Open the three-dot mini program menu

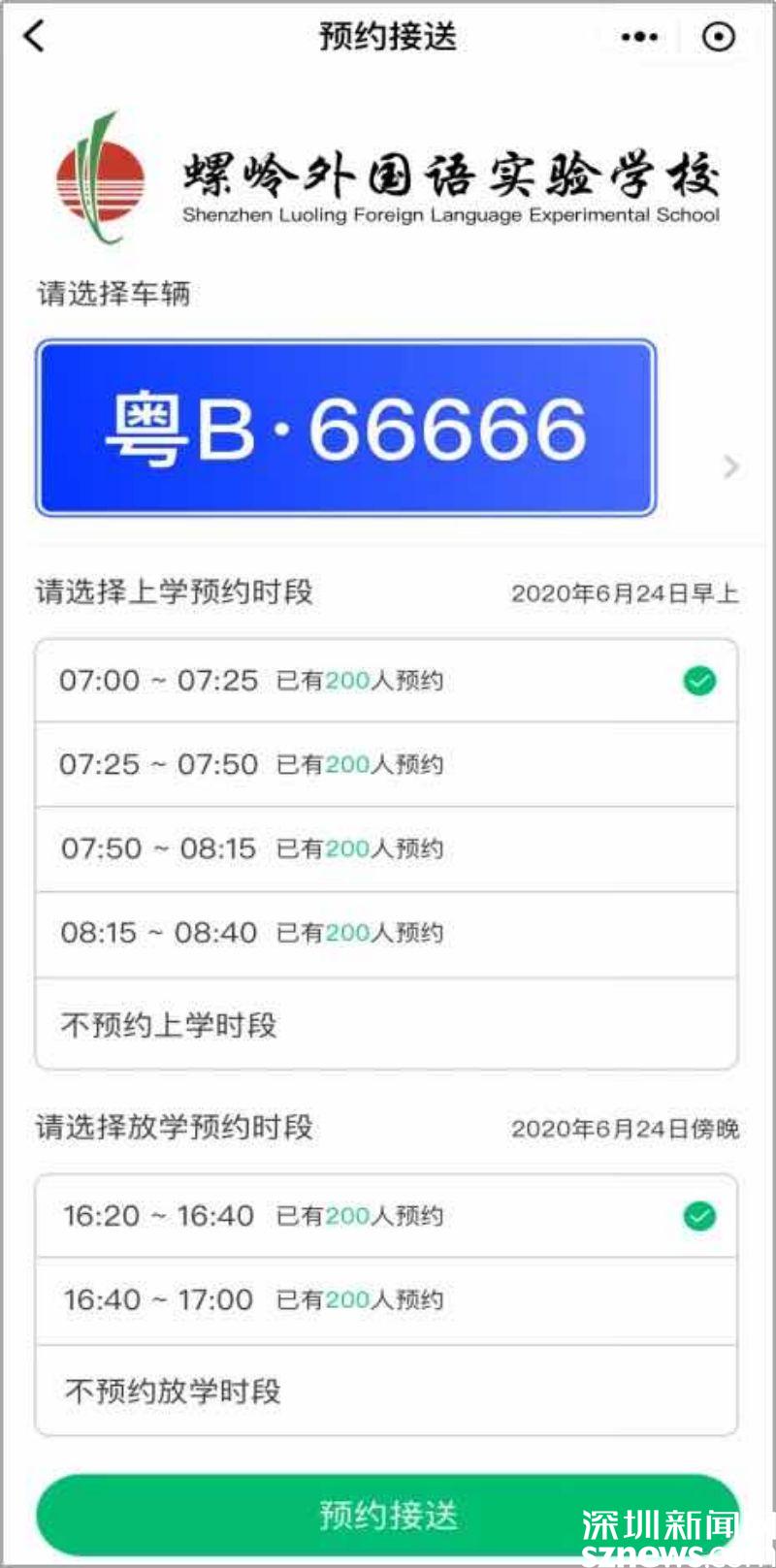639,37
